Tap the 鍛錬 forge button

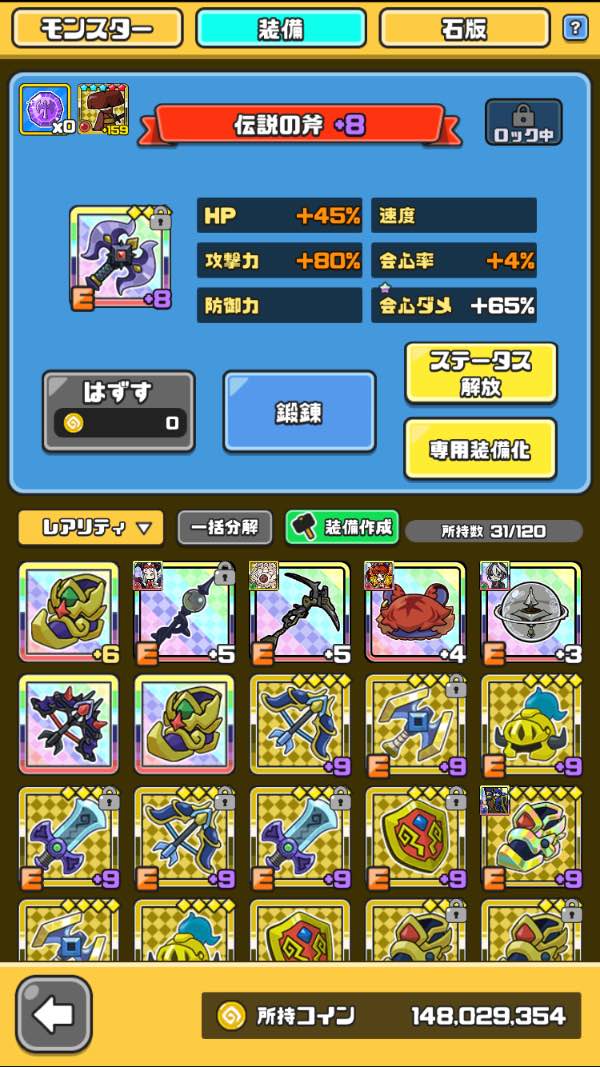299,411
